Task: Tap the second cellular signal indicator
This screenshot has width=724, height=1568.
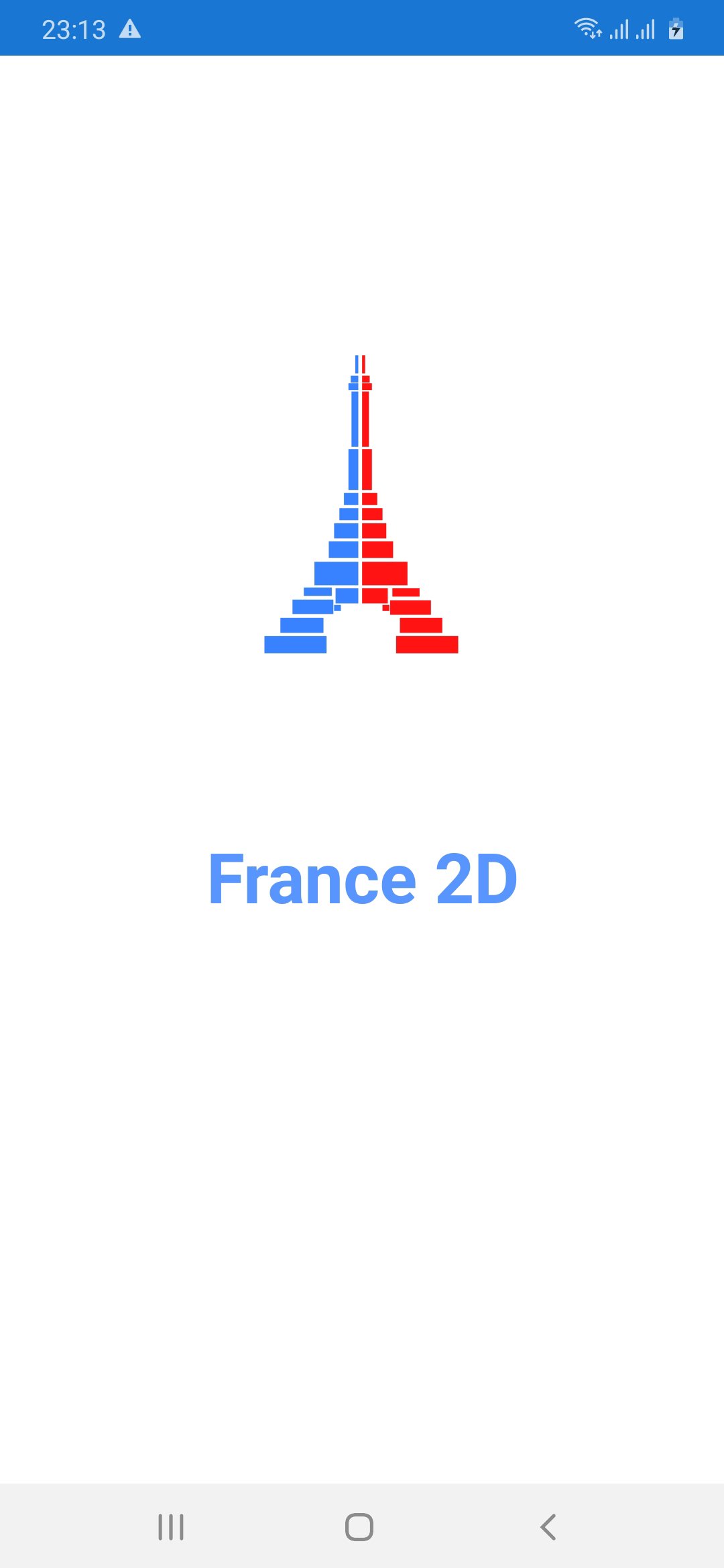Action: 646,29
